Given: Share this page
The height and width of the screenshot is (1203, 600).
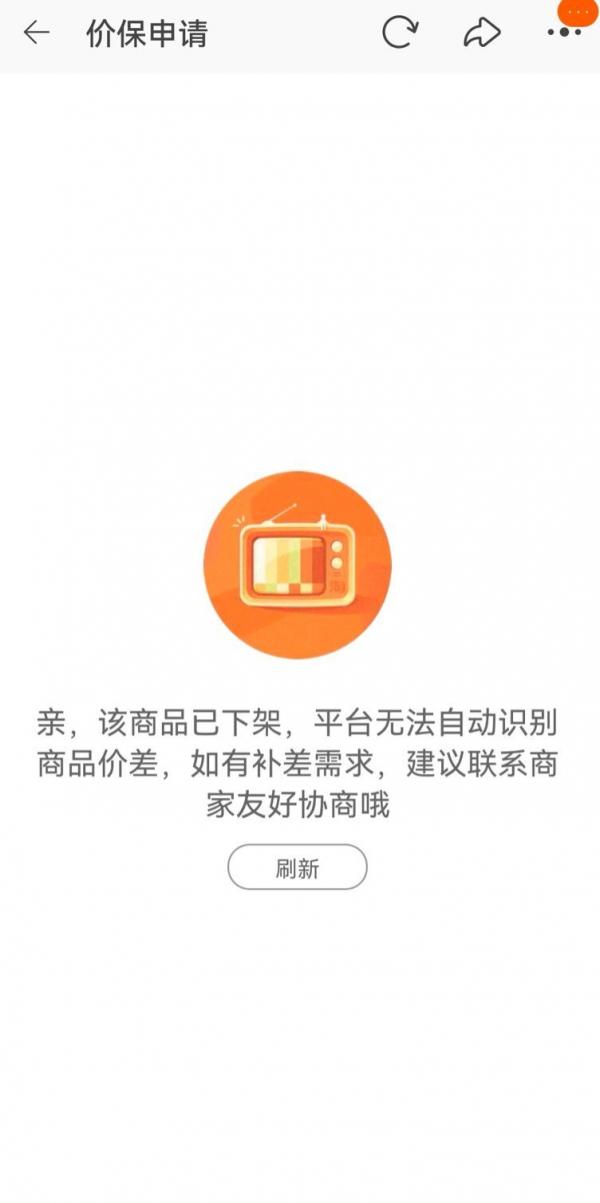Looking at the screenshot, I should point(481,33).
